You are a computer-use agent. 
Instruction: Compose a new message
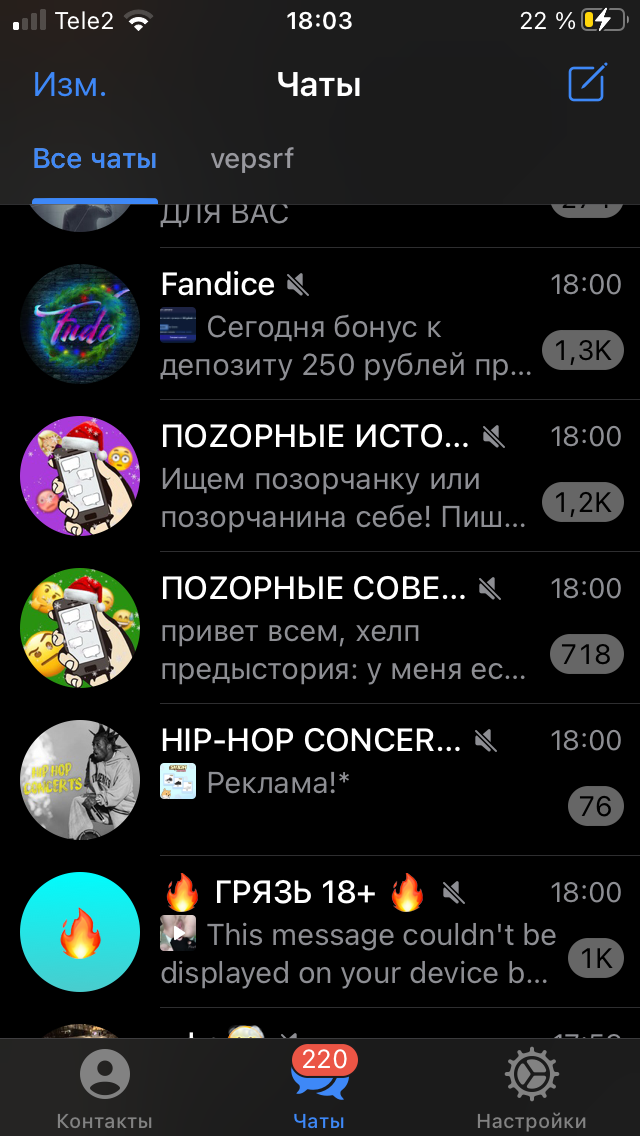(587, 84)
